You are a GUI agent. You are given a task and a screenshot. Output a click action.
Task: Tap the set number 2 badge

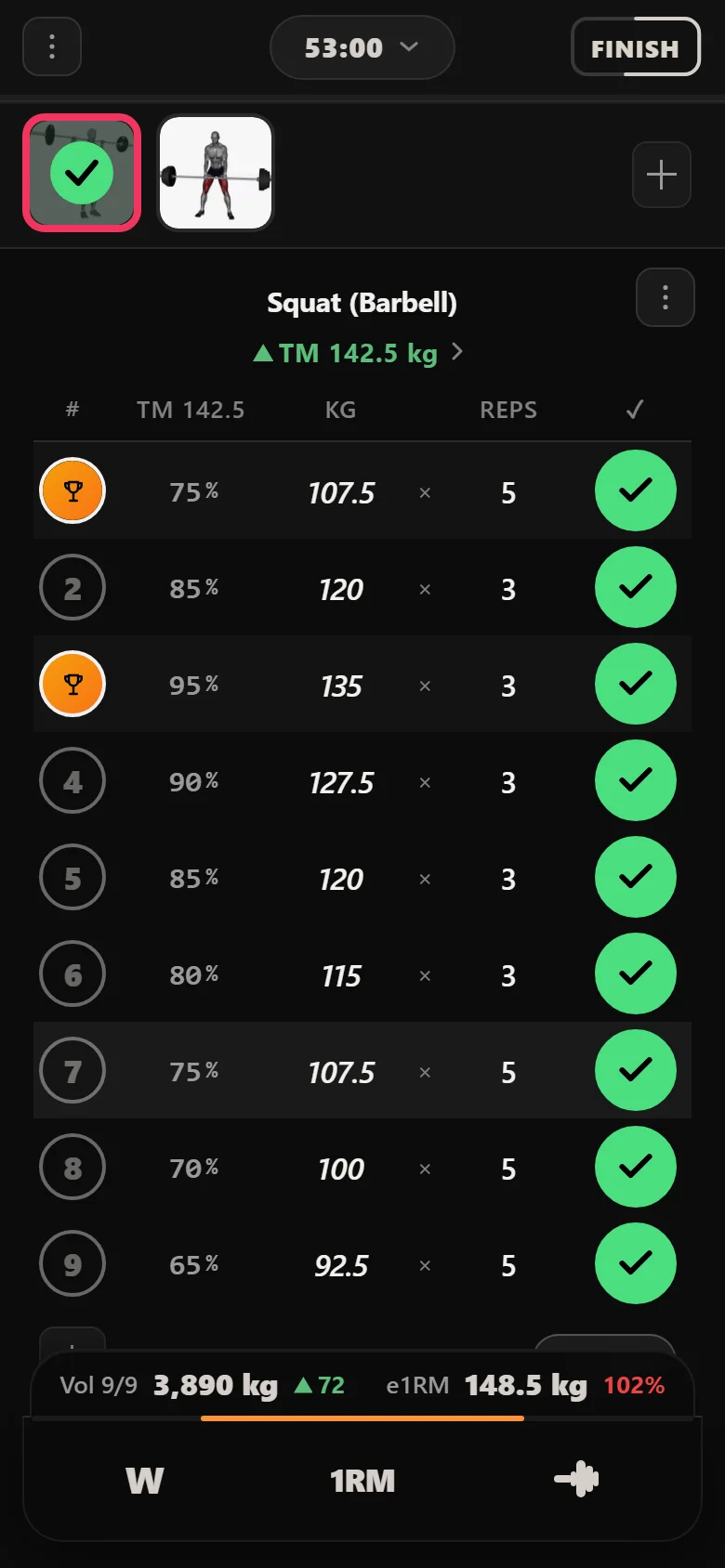(72, 587)
